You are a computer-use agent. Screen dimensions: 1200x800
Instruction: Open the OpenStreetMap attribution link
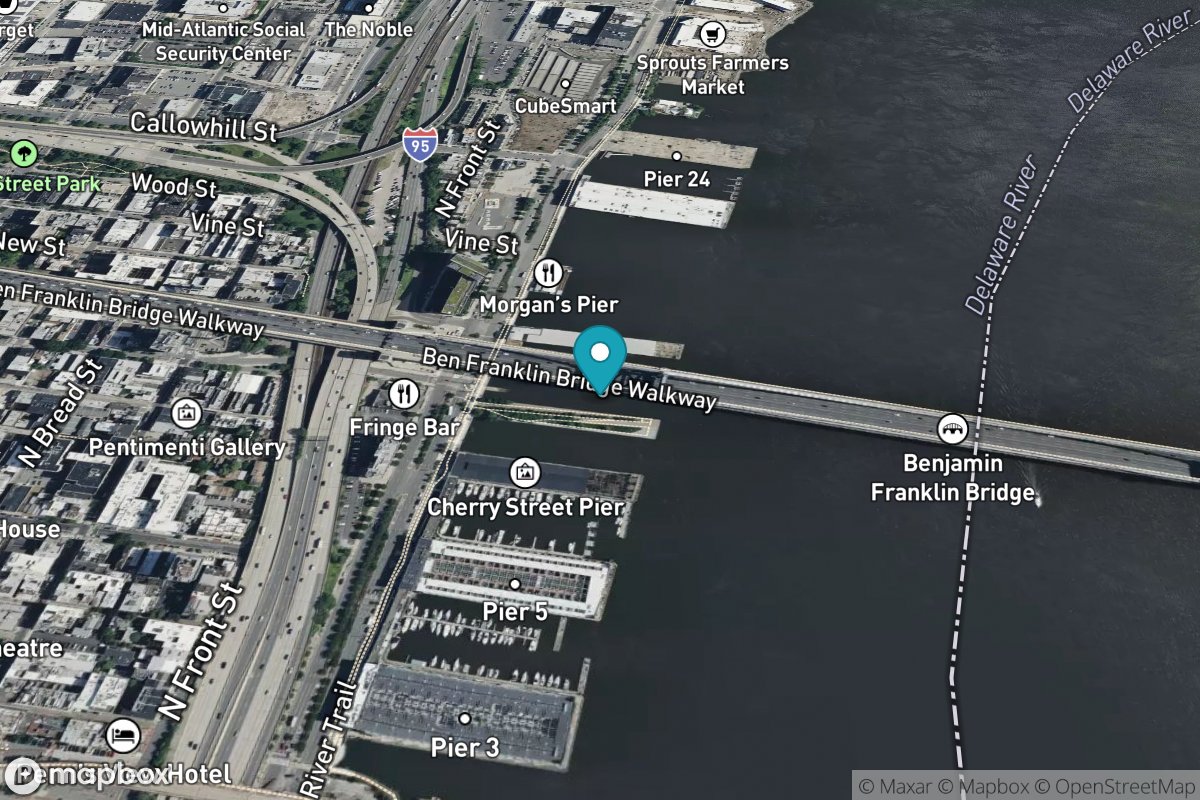coord(1114,786)
